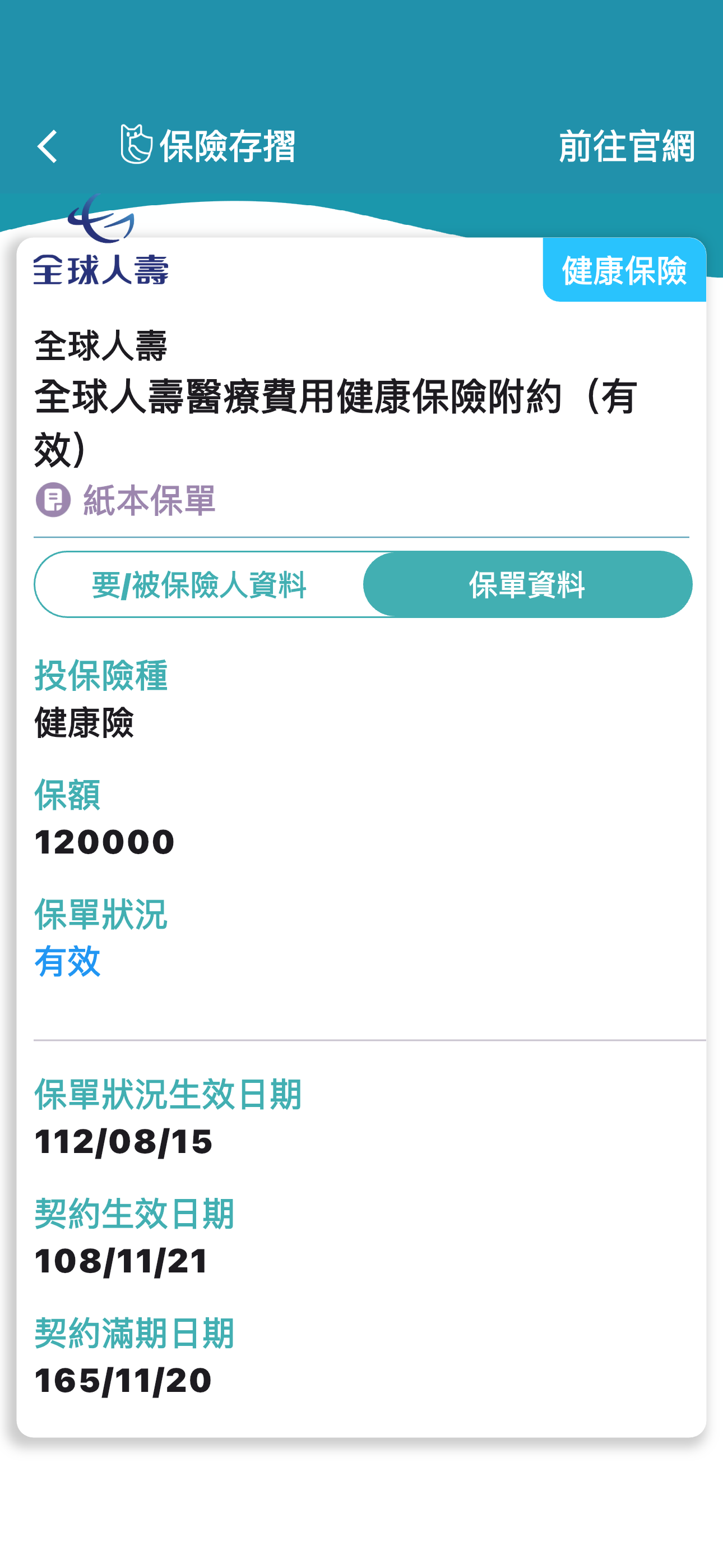Go back using the header arrow

point(48,147)
